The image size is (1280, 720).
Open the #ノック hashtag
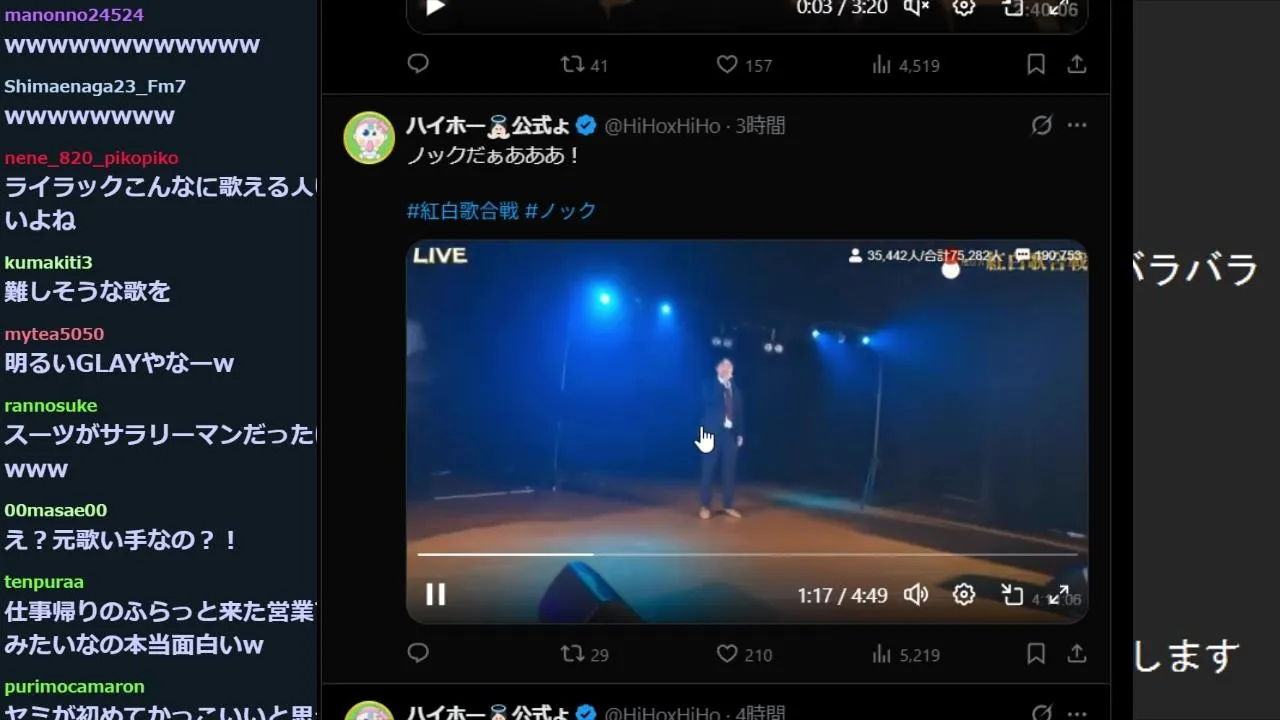coord(560,211)
